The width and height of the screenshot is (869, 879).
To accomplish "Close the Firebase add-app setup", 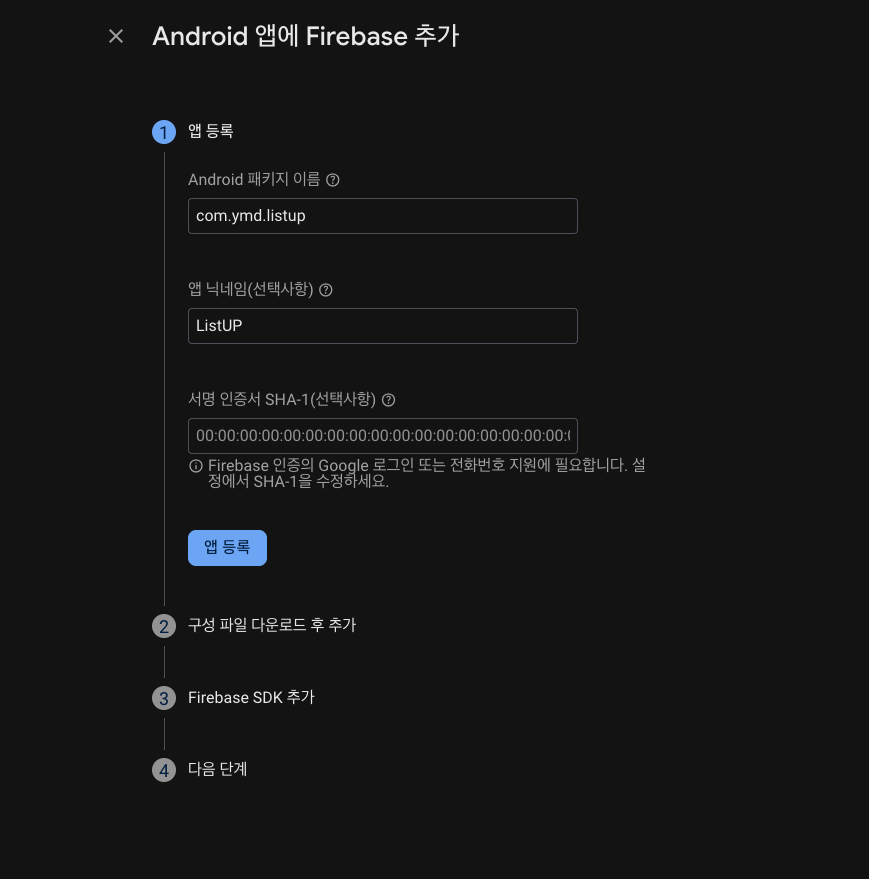I will [x=116, y=37].
